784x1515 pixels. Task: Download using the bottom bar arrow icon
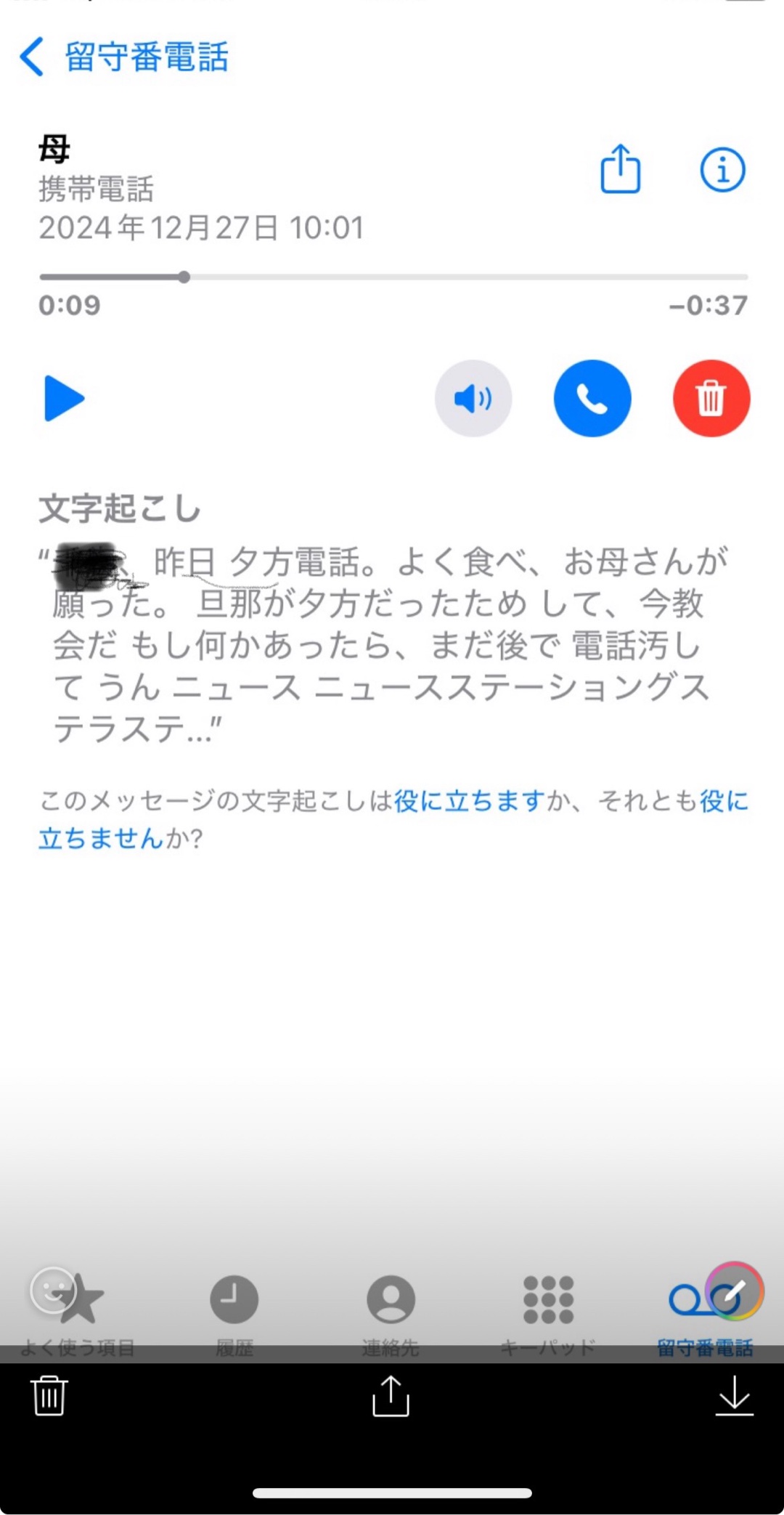[x=734, y=1395]
